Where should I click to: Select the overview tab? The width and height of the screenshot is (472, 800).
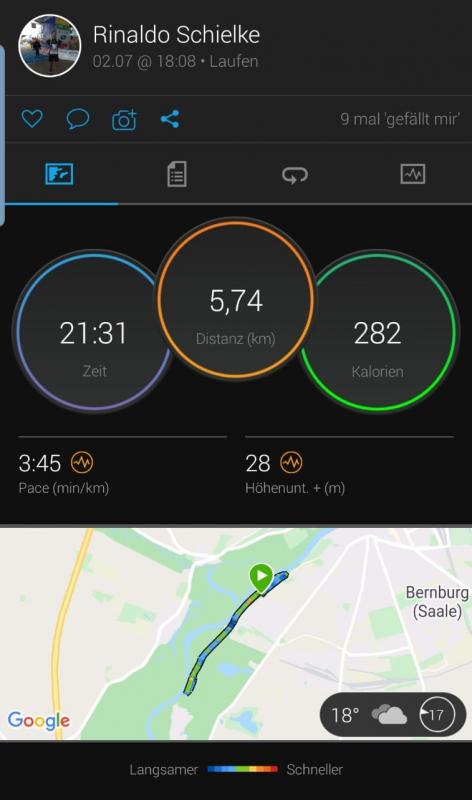(59, 174)
